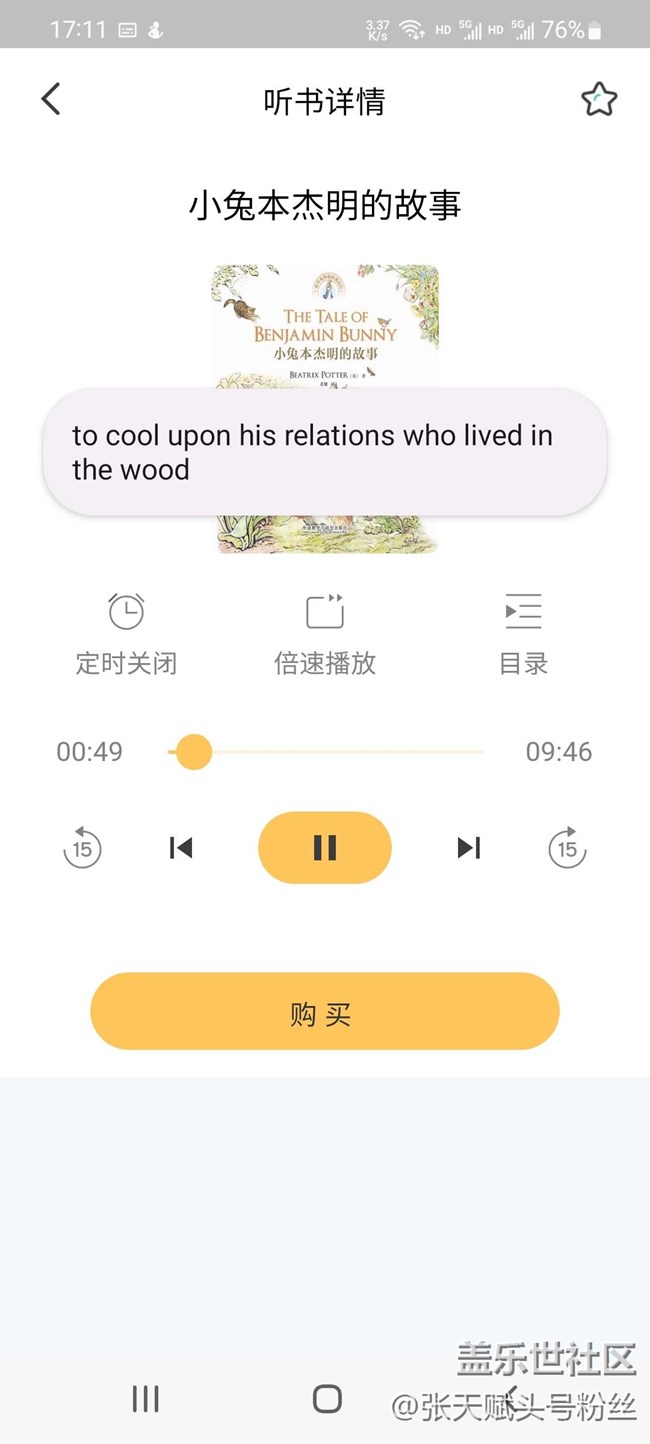Open recent apps from the navigation bar
This screenshot has height=1444, width=650.
(x=146, y=1399)
